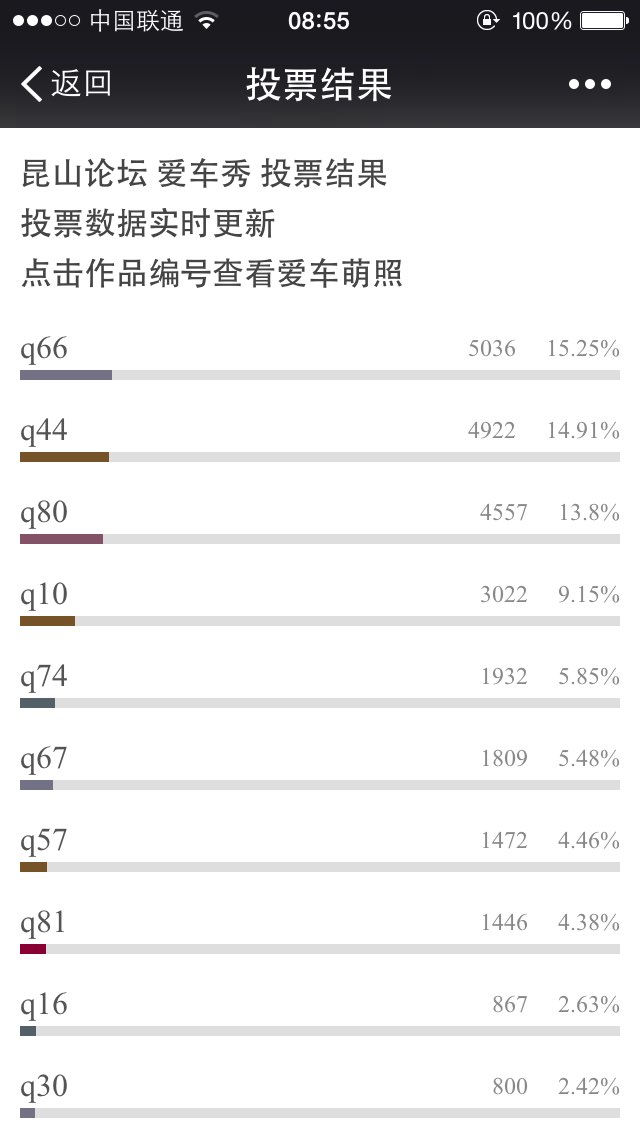The image size is (640, 1136).
Task: Select entry q81
Action: 44,923
